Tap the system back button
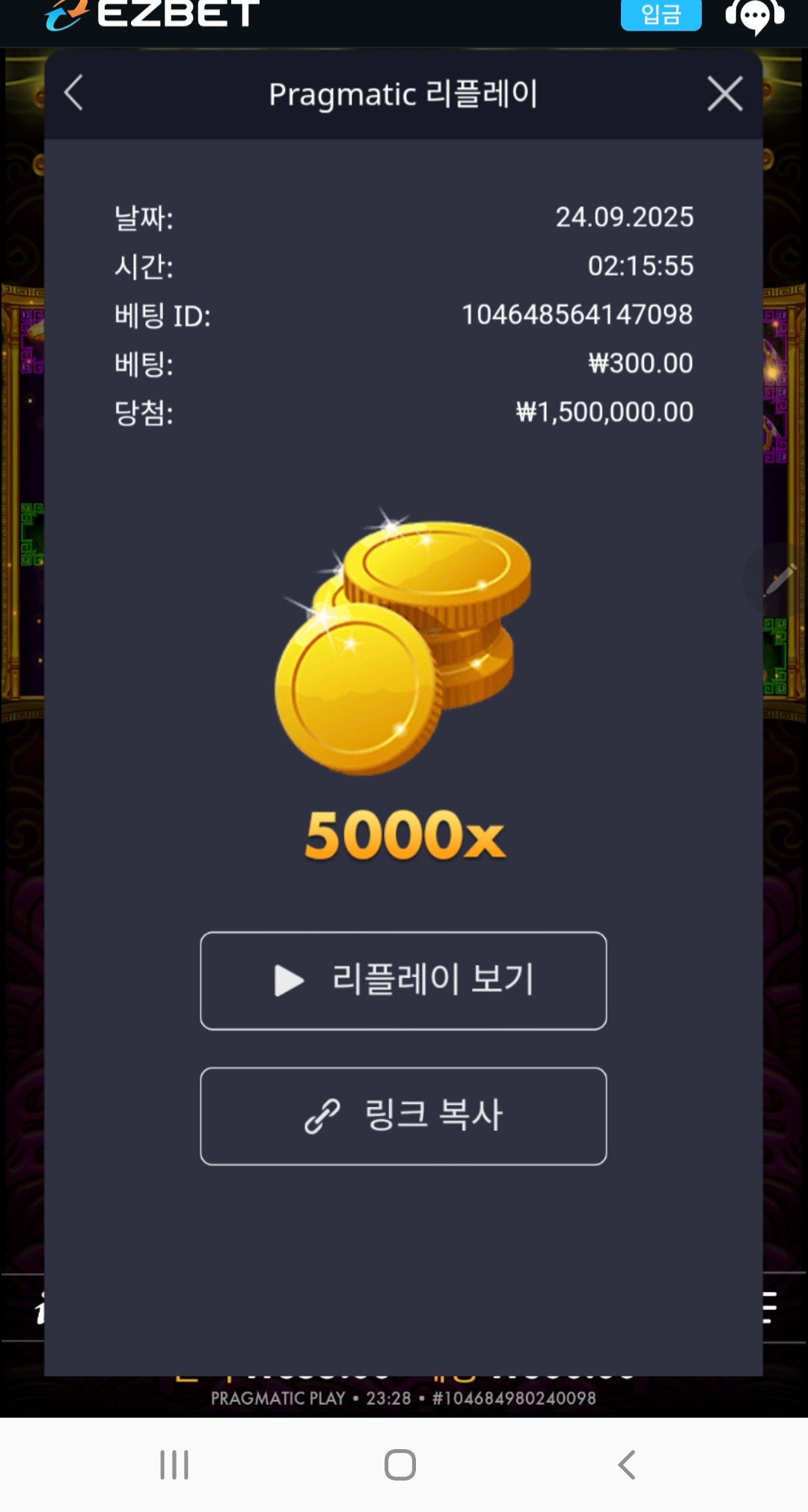 pos(627,1465)
